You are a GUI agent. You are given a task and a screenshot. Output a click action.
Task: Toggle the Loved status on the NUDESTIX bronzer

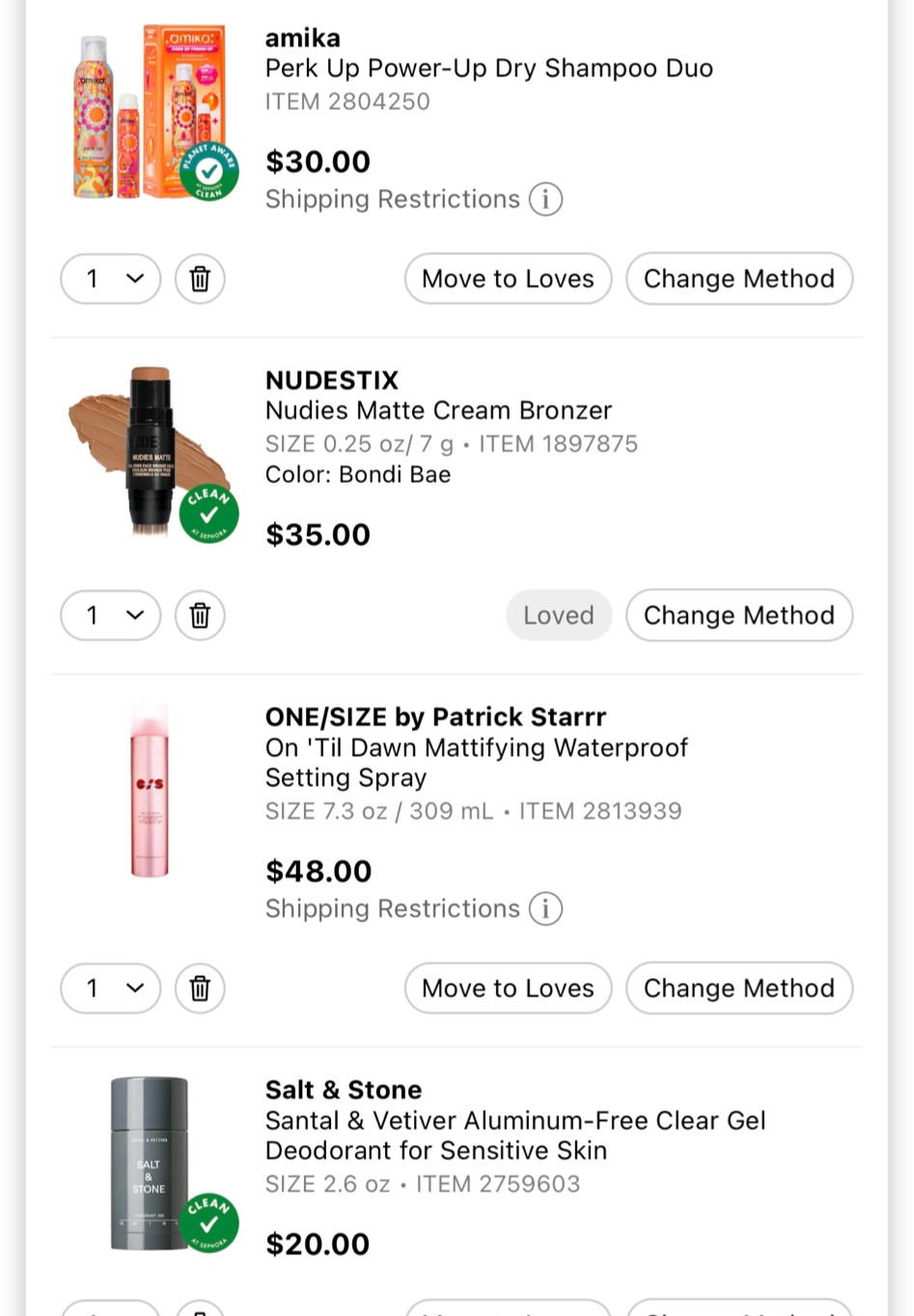558,615
